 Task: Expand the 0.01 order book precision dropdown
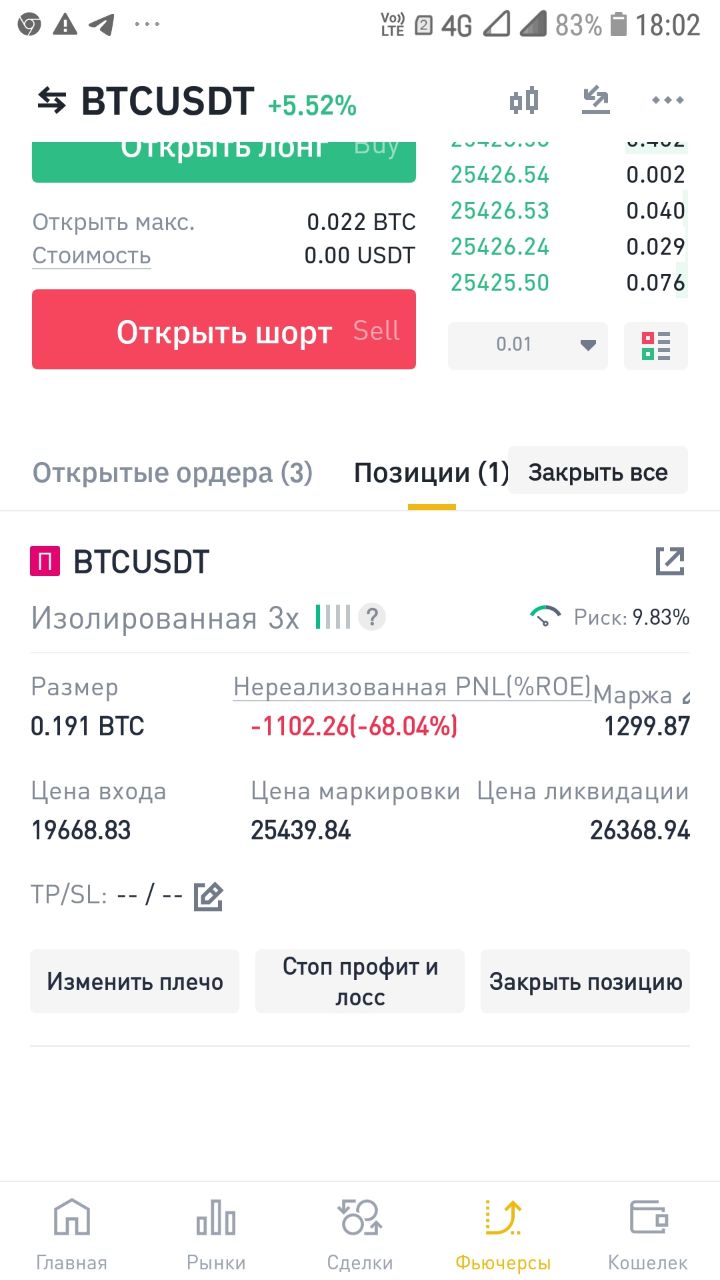point(528,345)
